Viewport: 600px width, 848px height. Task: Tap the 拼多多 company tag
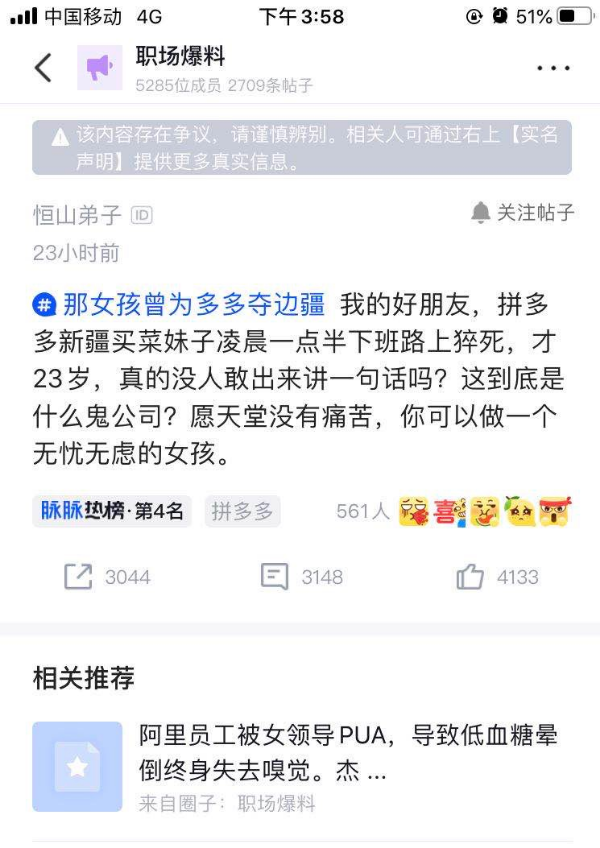(x=242, y=511)
